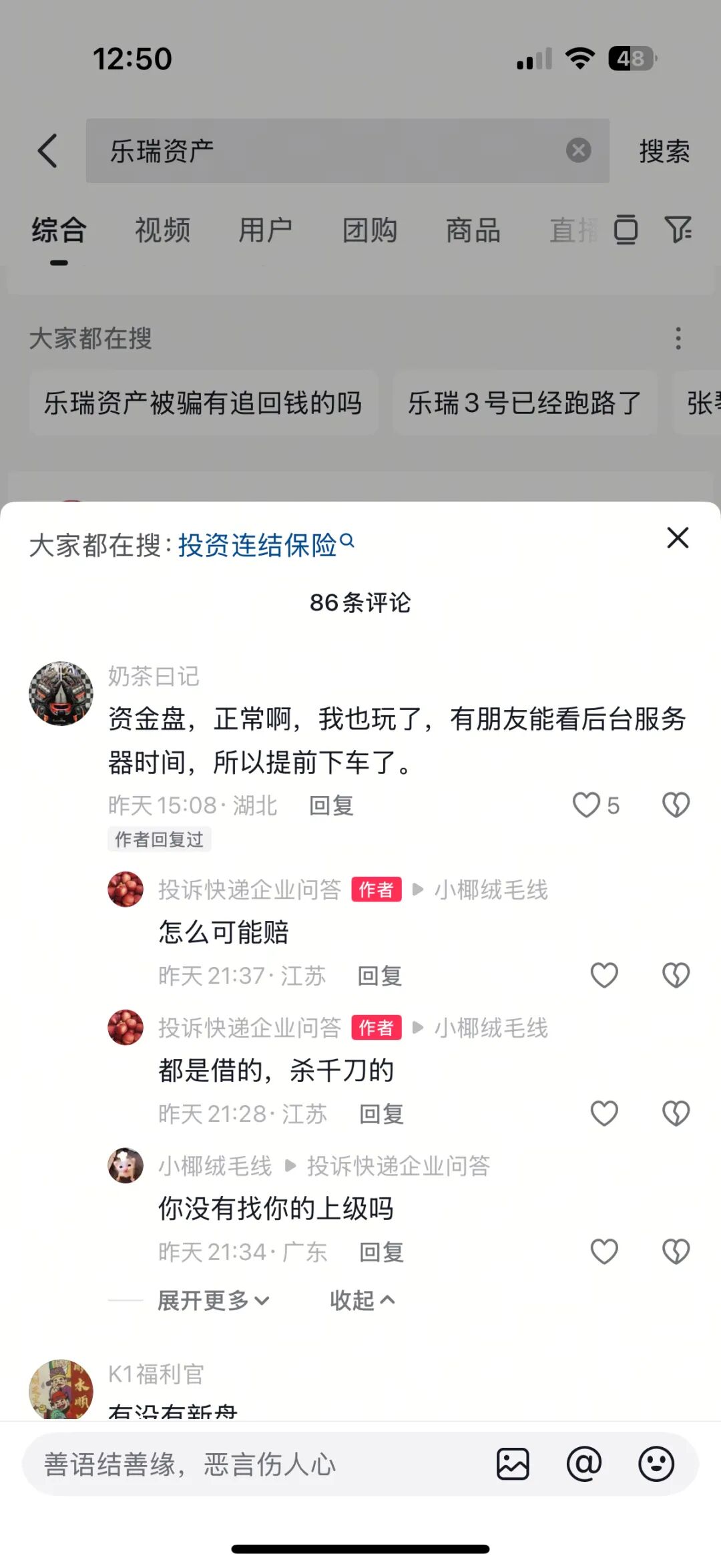The width and height of the screenshot is (721, 1568).
Task: Open the filter funnel icon beside the tabs
Action: point(678,230)
